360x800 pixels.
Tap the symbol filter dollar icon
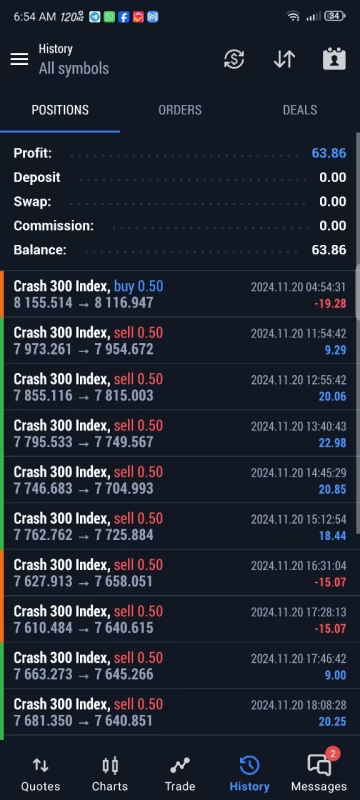(x=234, y=59)
